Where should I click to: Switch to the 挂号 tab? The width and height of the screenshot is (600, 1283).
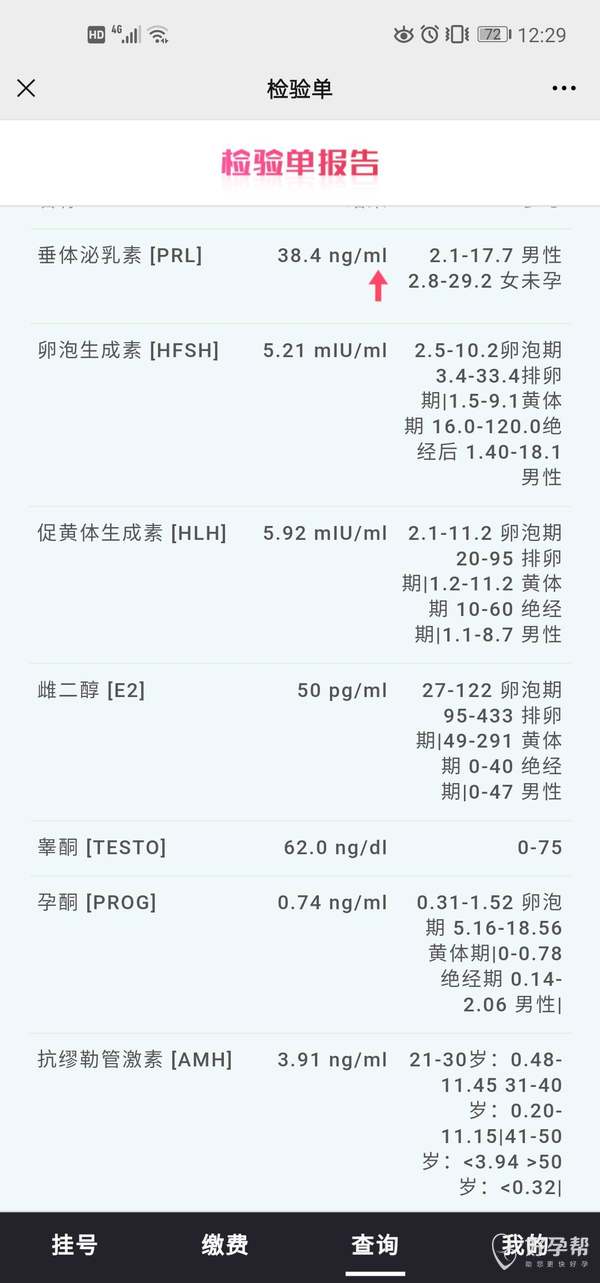point(75,1245)
